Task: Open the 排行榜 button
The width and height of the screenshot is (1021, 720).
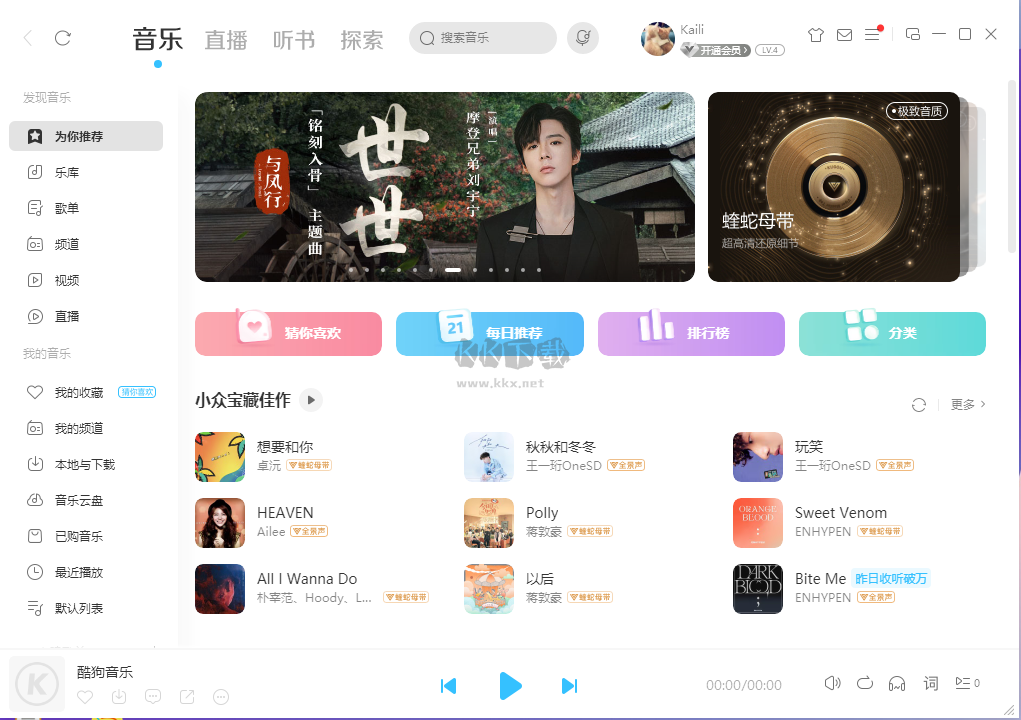Action: click(691, 333)
